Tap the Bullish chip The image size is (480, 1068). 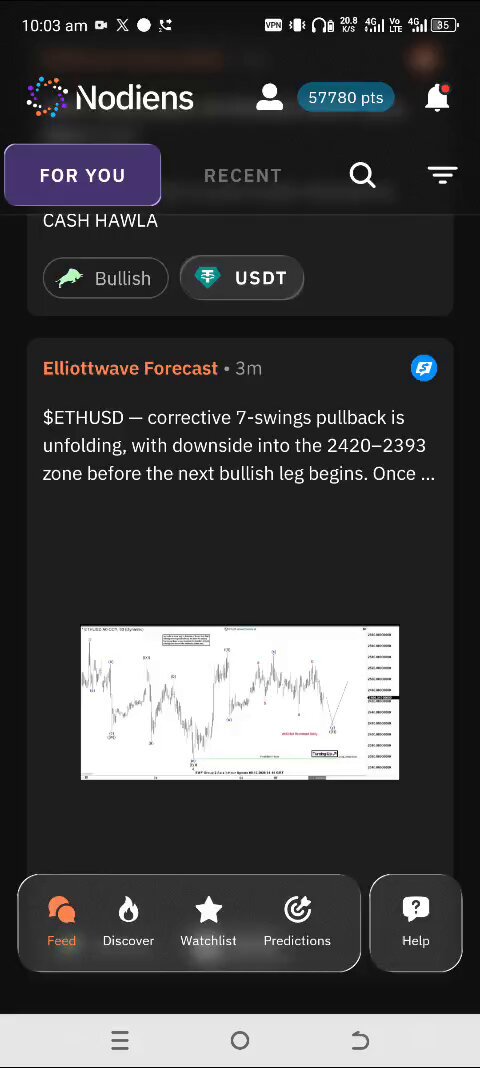[x=106, y=278]
